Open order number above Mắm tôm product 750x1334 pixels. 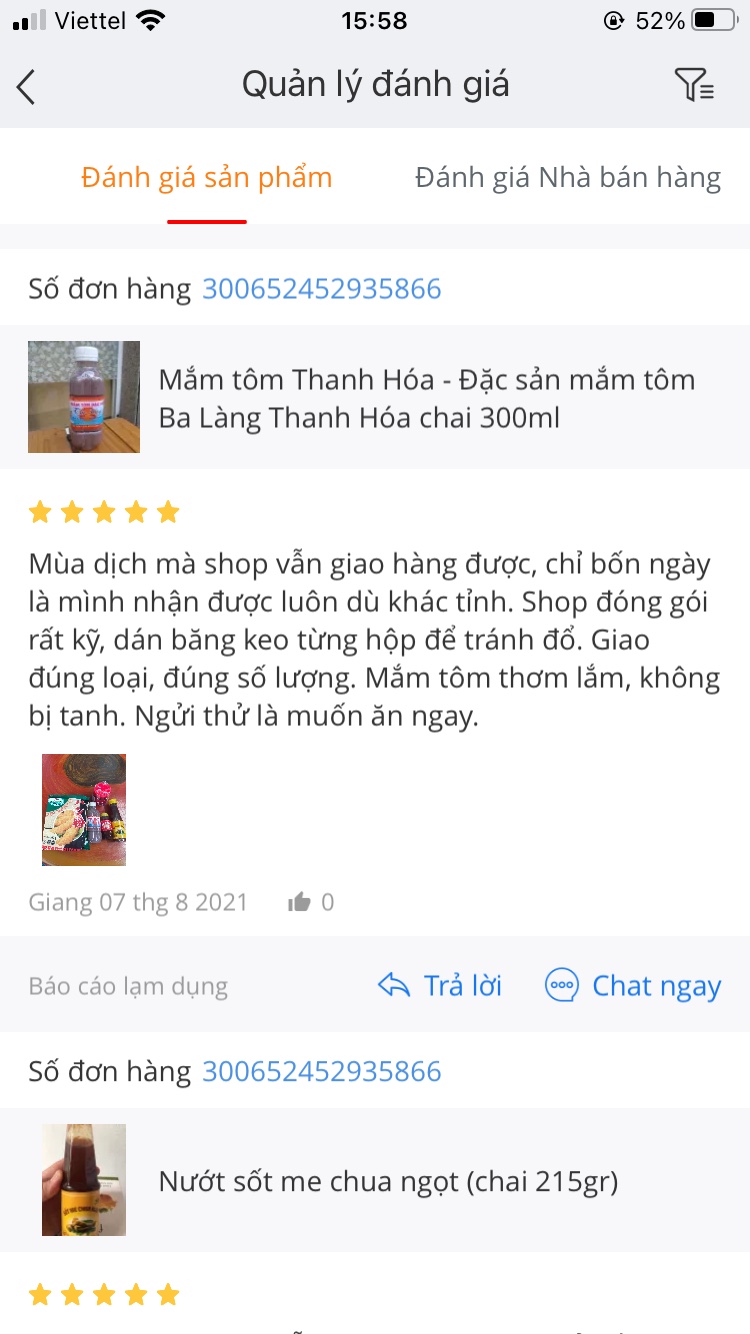click(321, 289)
